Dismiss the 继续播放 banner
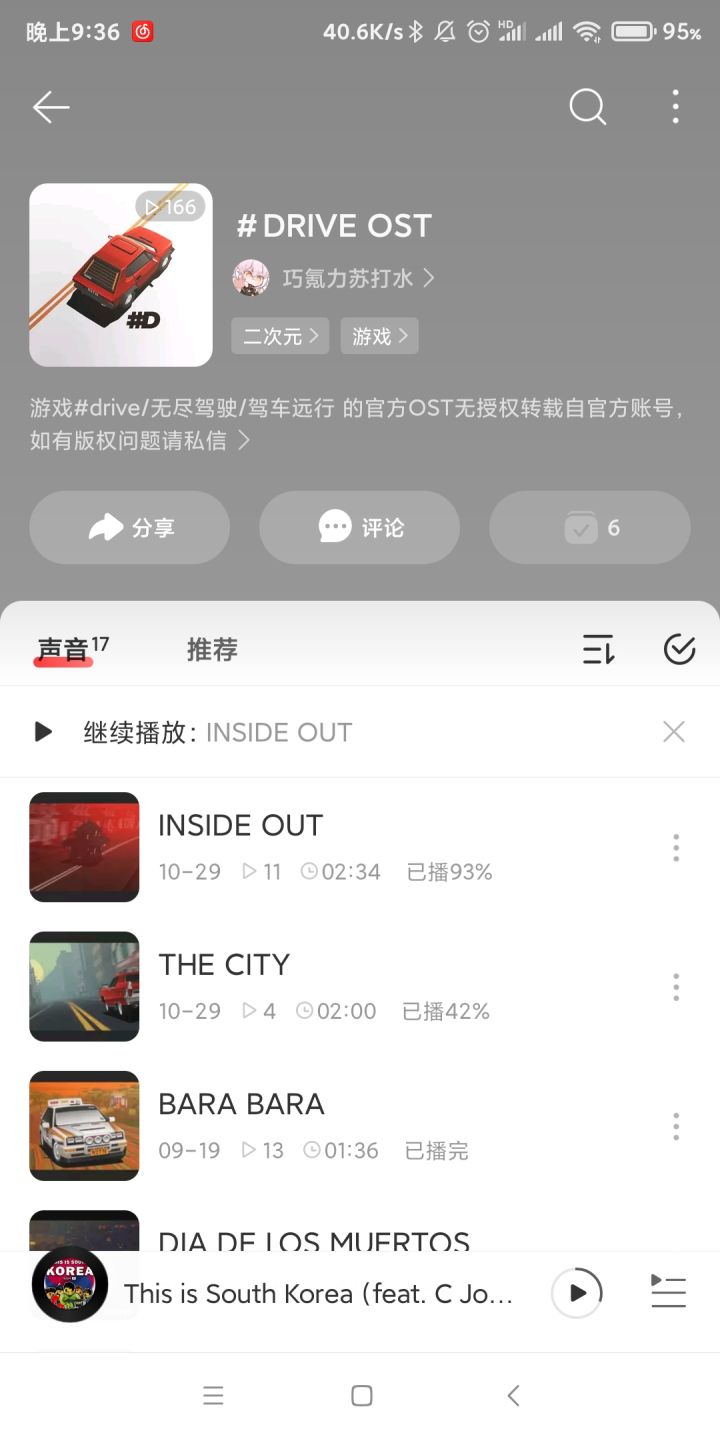720x1439 pixels. pyautogui.click(x=674, y=732)
